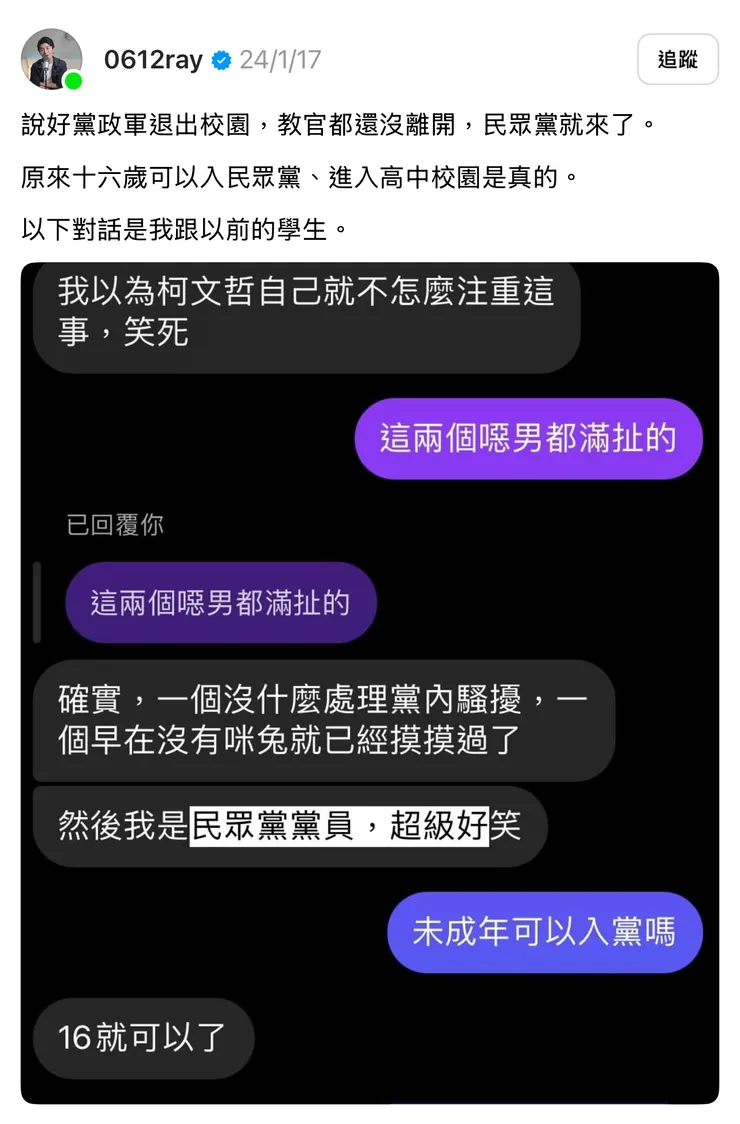Click the 追蹤 follow button
Screen dimensions: 740x1124
pyautogui.click(x=677, y=59)
